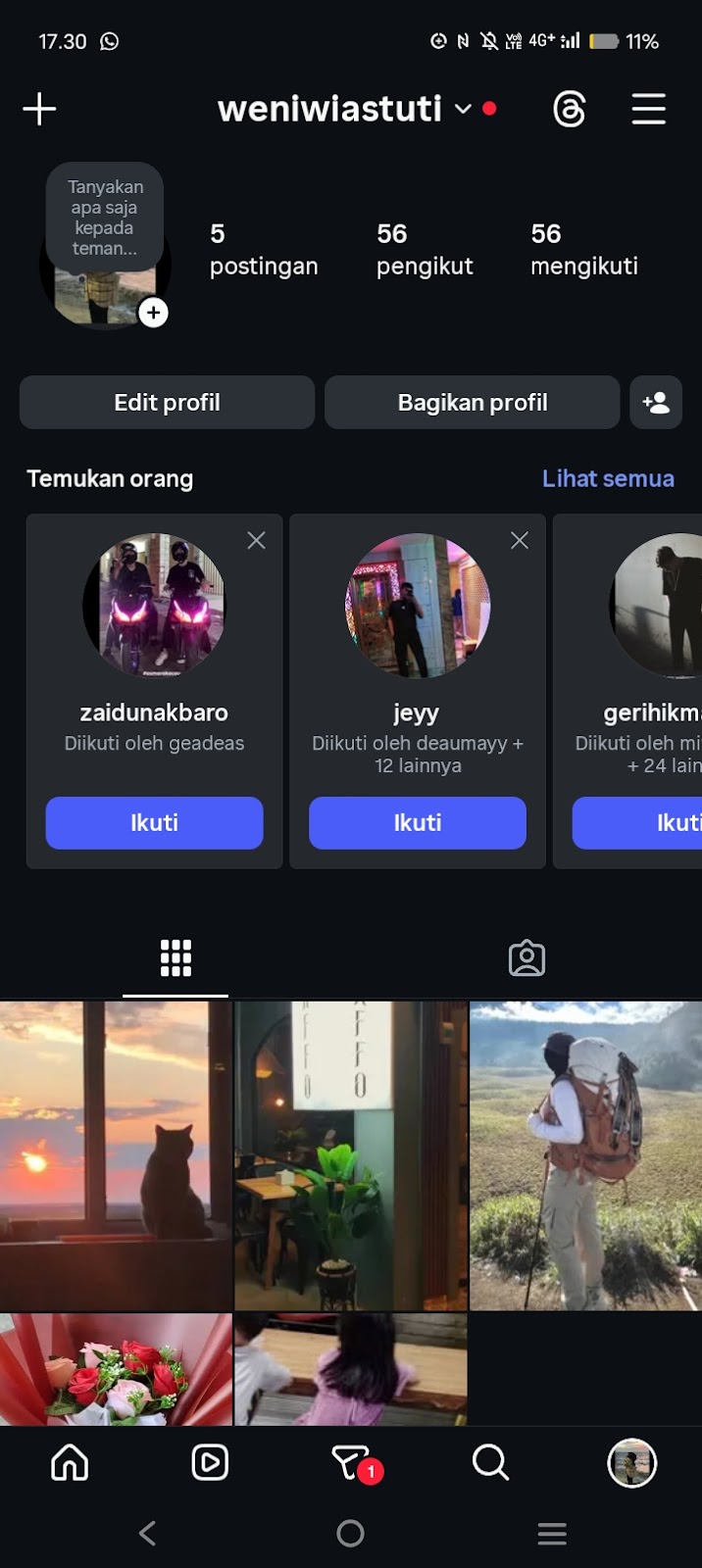This screenshot has height=1568, width=702.
Task: Tap the plus icon to create new content
Action: pyautogui.click(x=39, y=109)
